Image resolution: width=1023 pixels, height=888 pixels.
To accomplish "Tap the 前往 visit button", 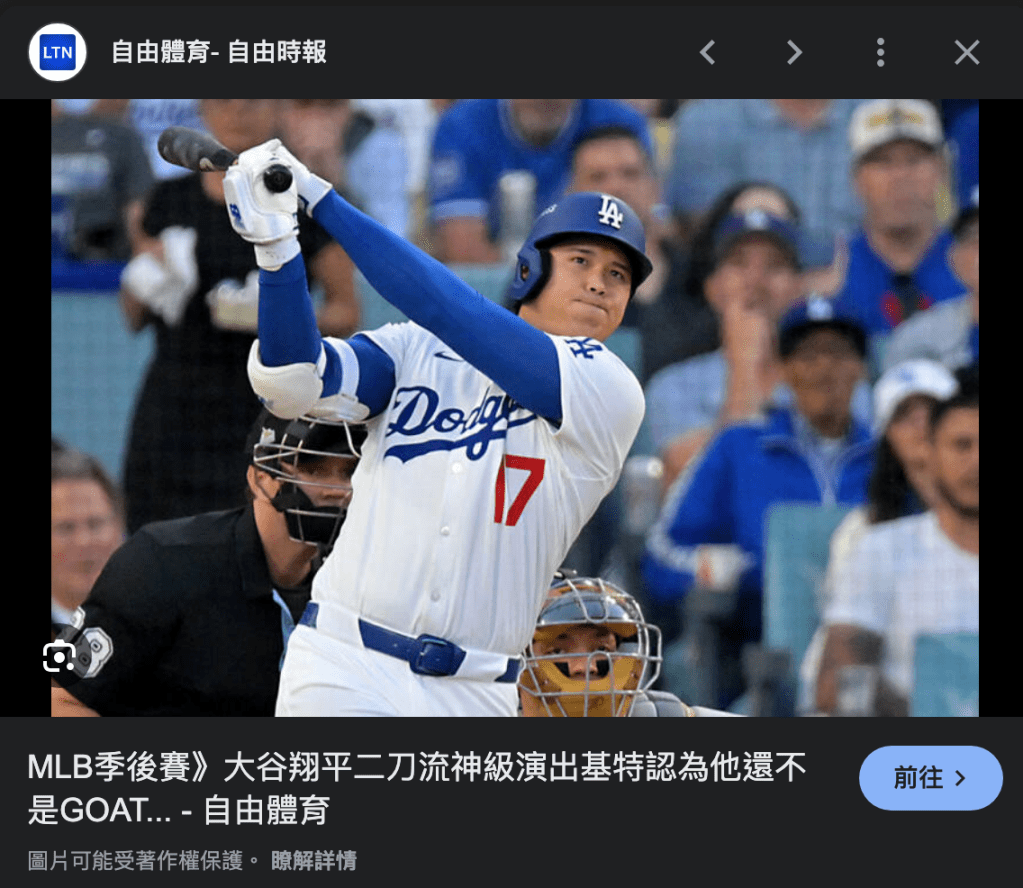I will 930,778.
